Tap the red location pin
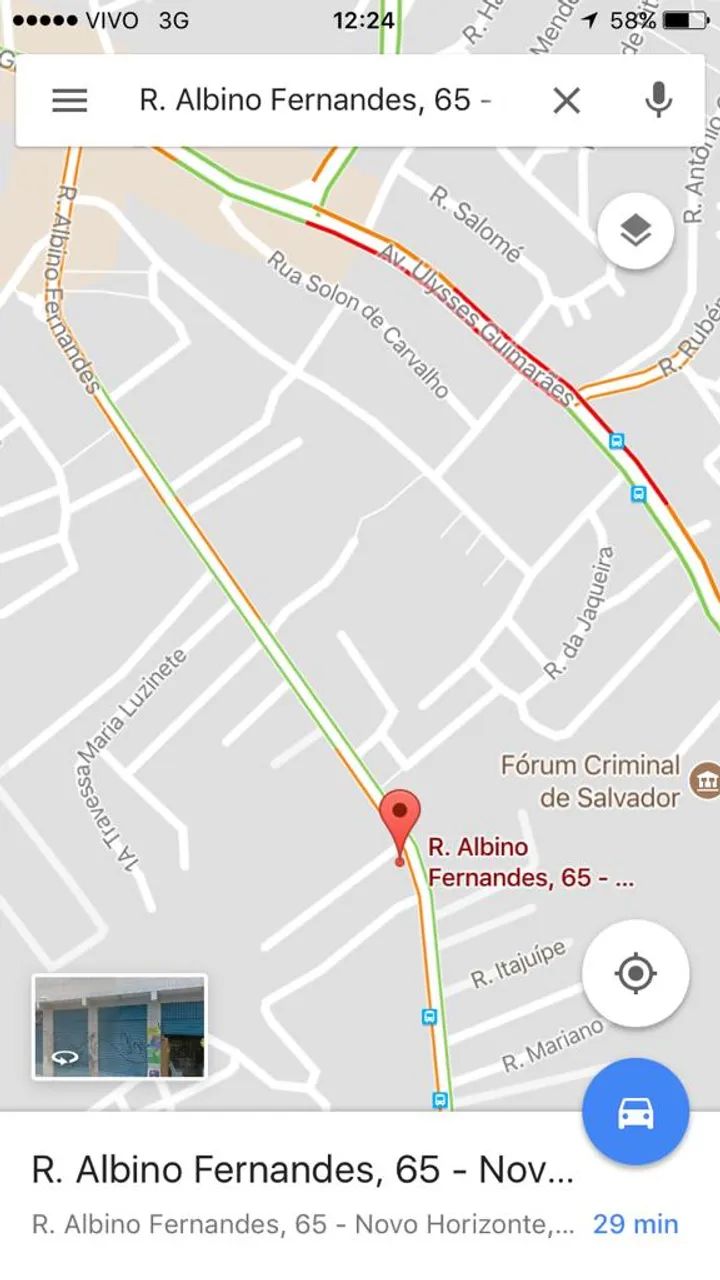Screen dimensions: 720x1280 click(401, 820)
